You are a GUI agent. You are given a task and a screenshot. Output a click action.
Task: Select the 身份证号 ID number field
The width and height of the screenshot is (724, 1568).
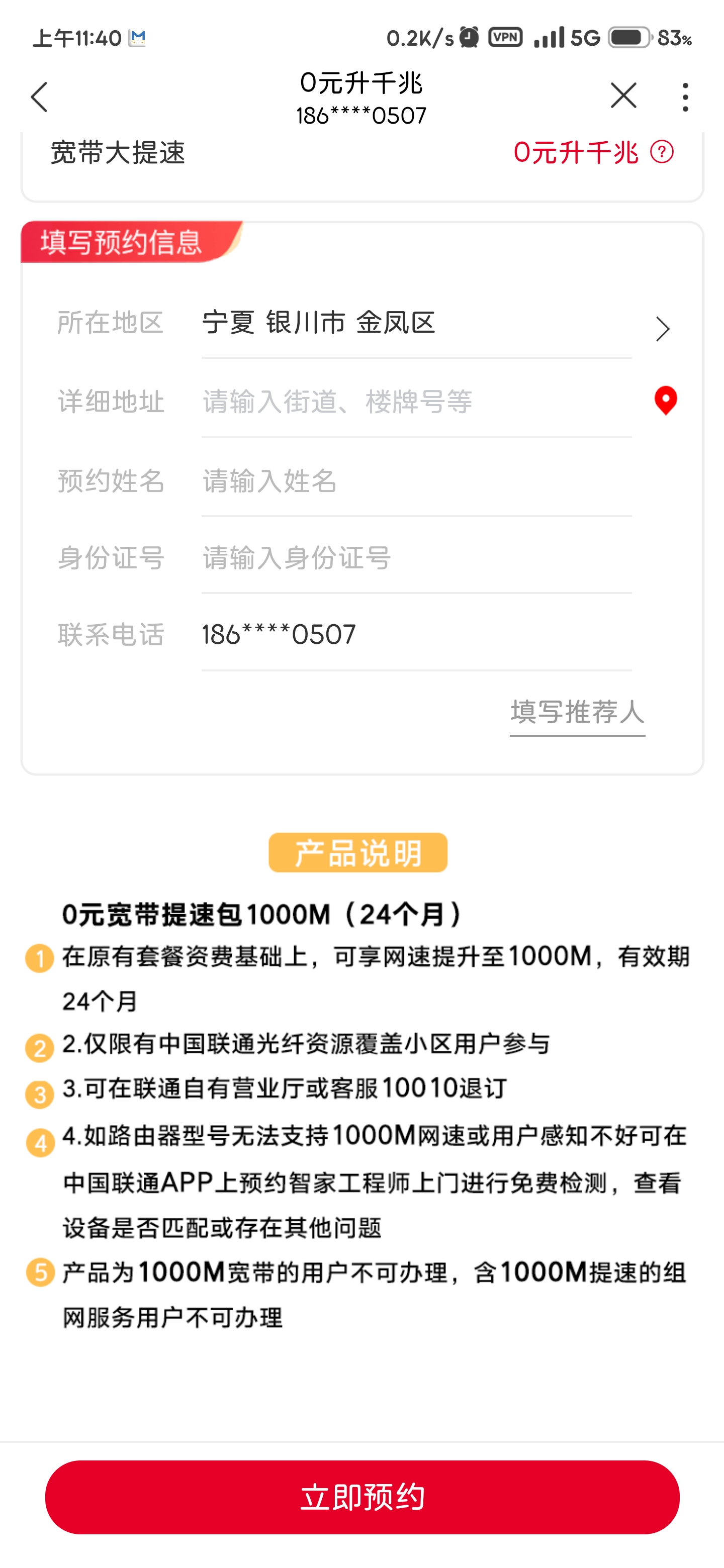pos(416,558)
